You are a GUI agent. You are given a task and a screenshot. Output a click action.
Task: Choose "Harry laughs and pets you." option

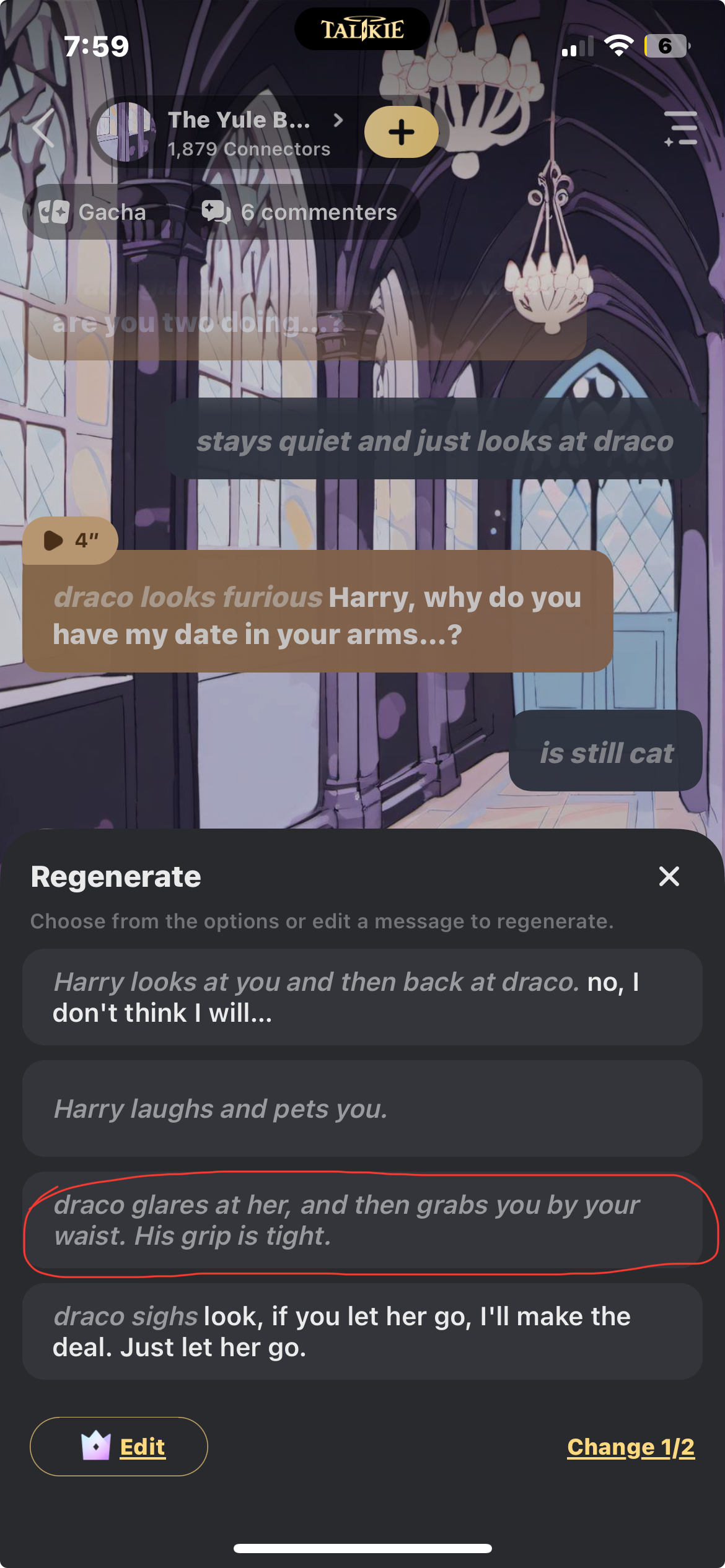(362, 1108)
